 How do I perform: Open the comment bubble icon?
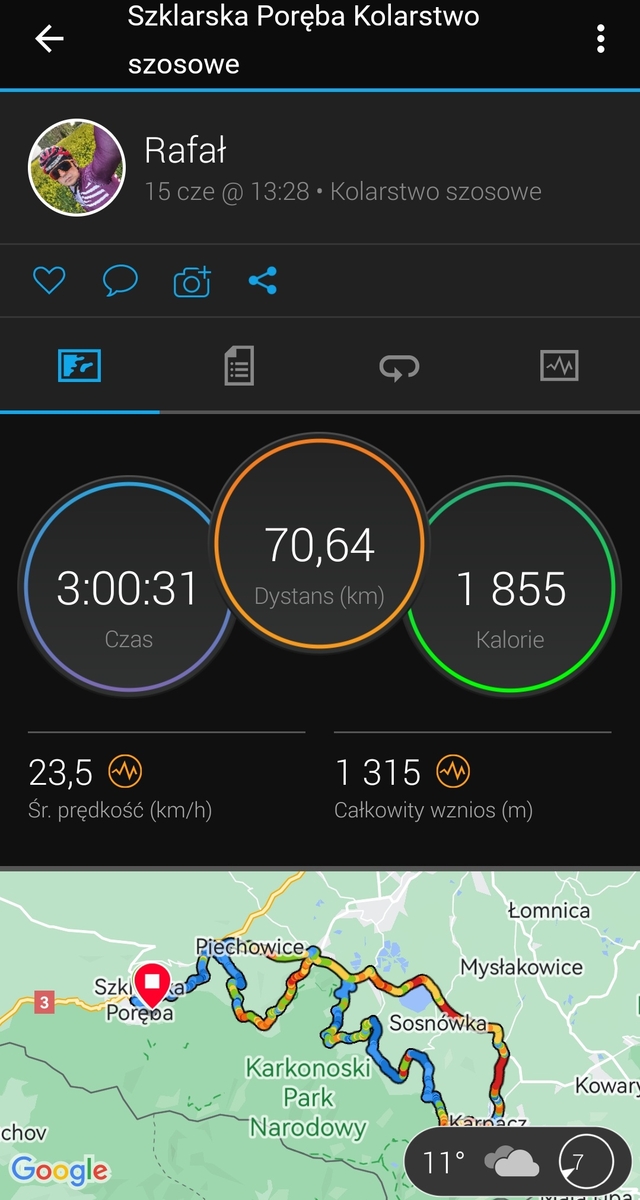point(120,281)
